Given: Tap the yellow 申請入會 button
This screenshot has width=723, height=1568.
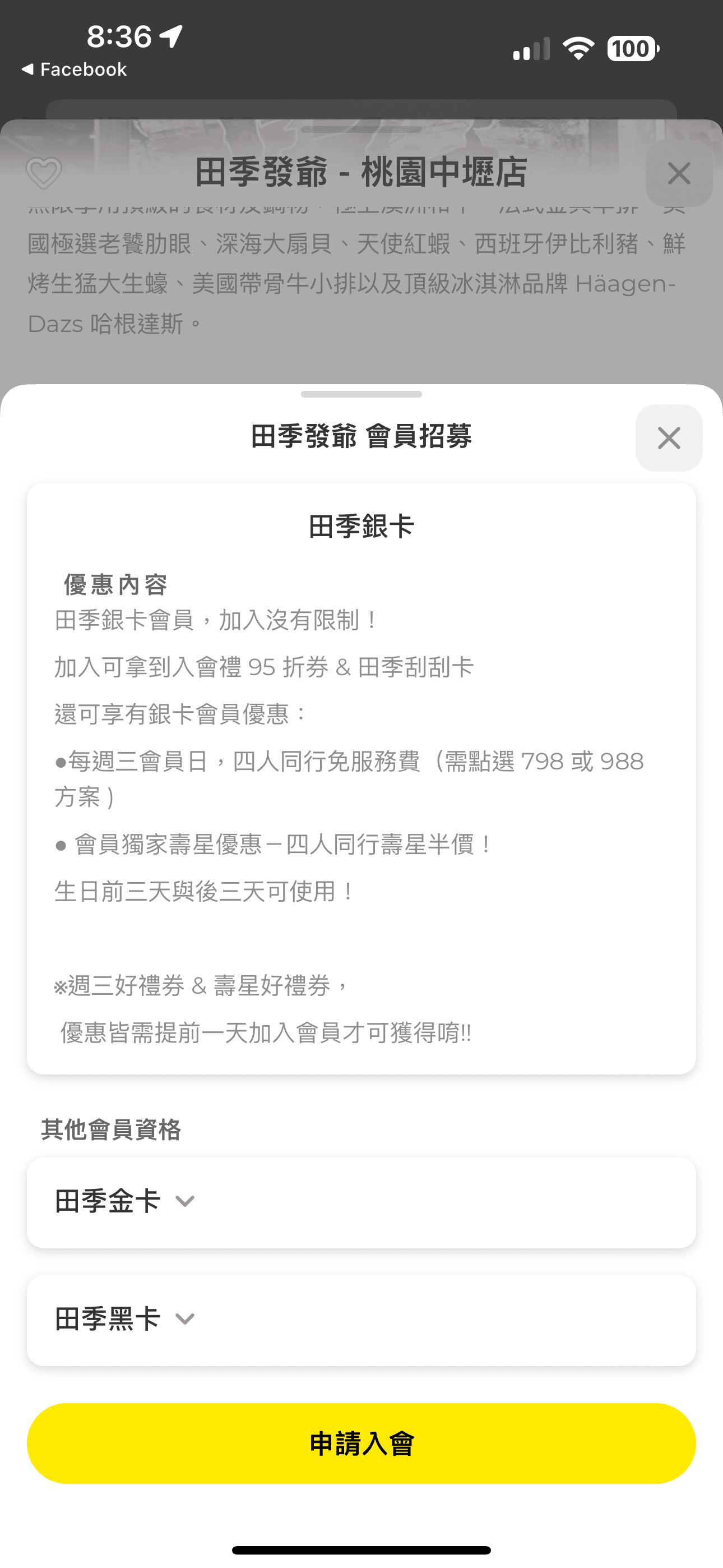Looking at the screenshot, I should 360,1443.
